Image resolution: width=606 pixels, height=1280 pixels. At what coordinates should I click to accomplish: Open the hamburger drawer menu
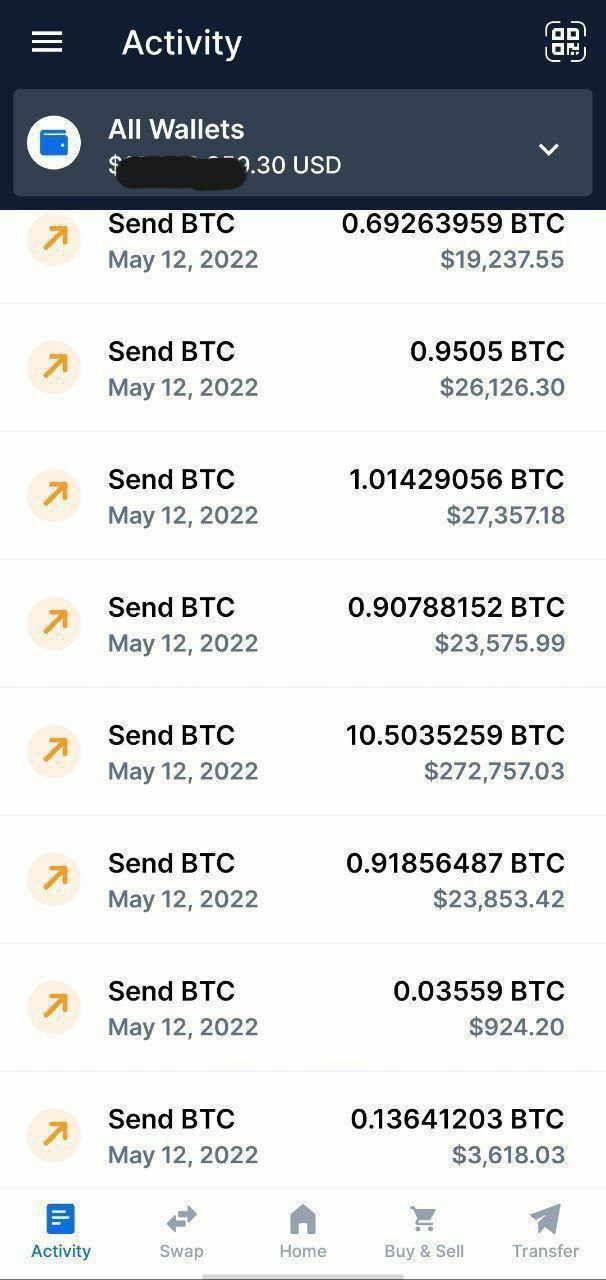[47, 42]
